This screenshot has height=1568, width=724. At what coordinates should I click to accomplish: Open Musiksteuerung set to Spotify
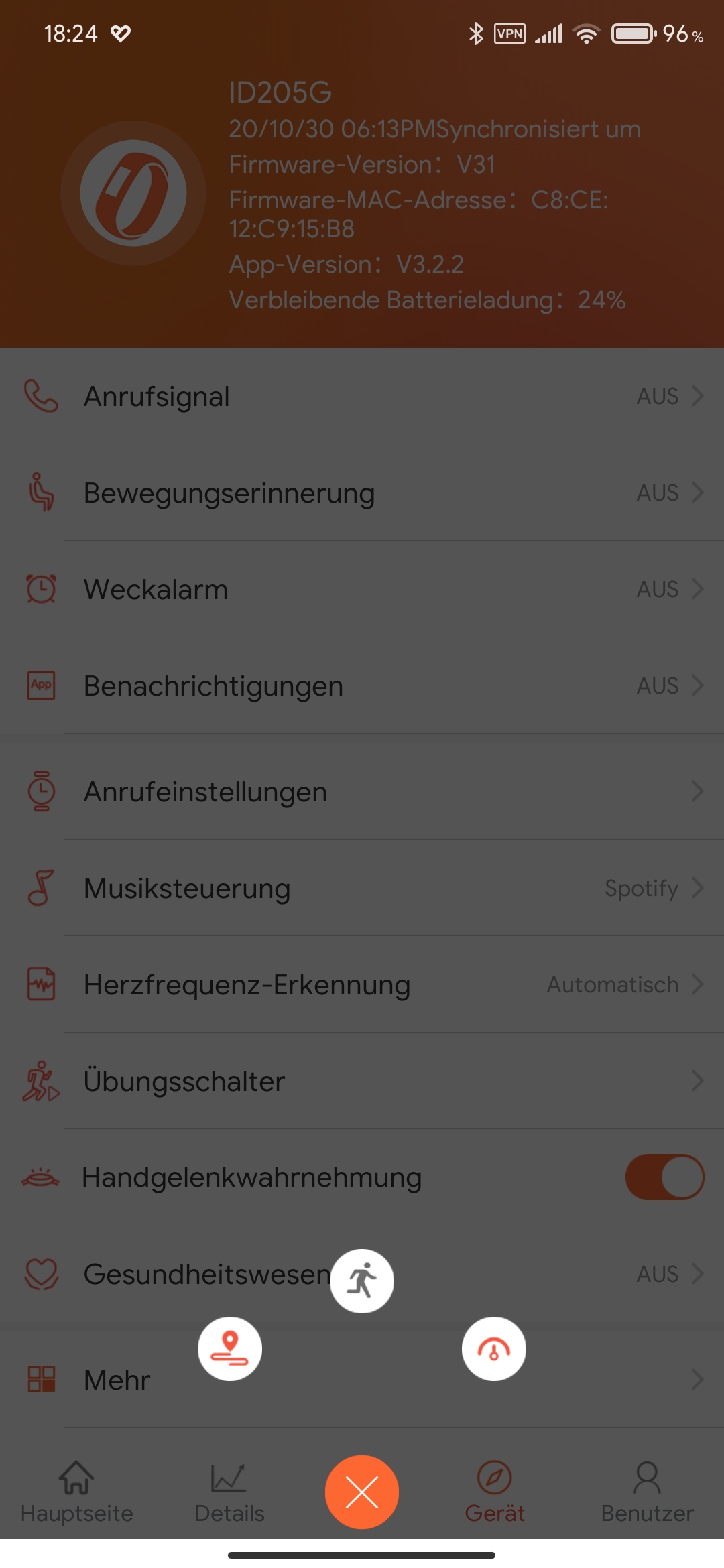362,888
